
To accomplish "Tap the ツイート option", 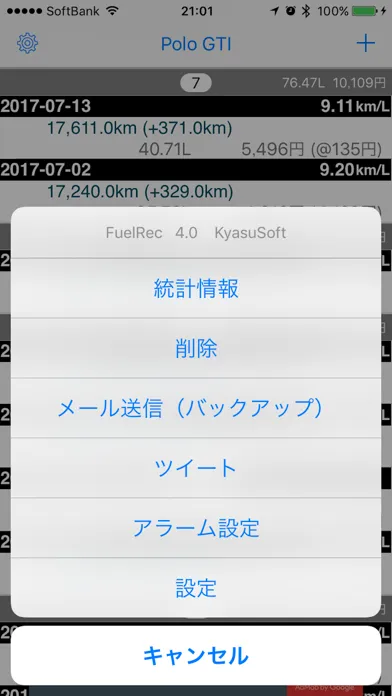I will [196, 468].
